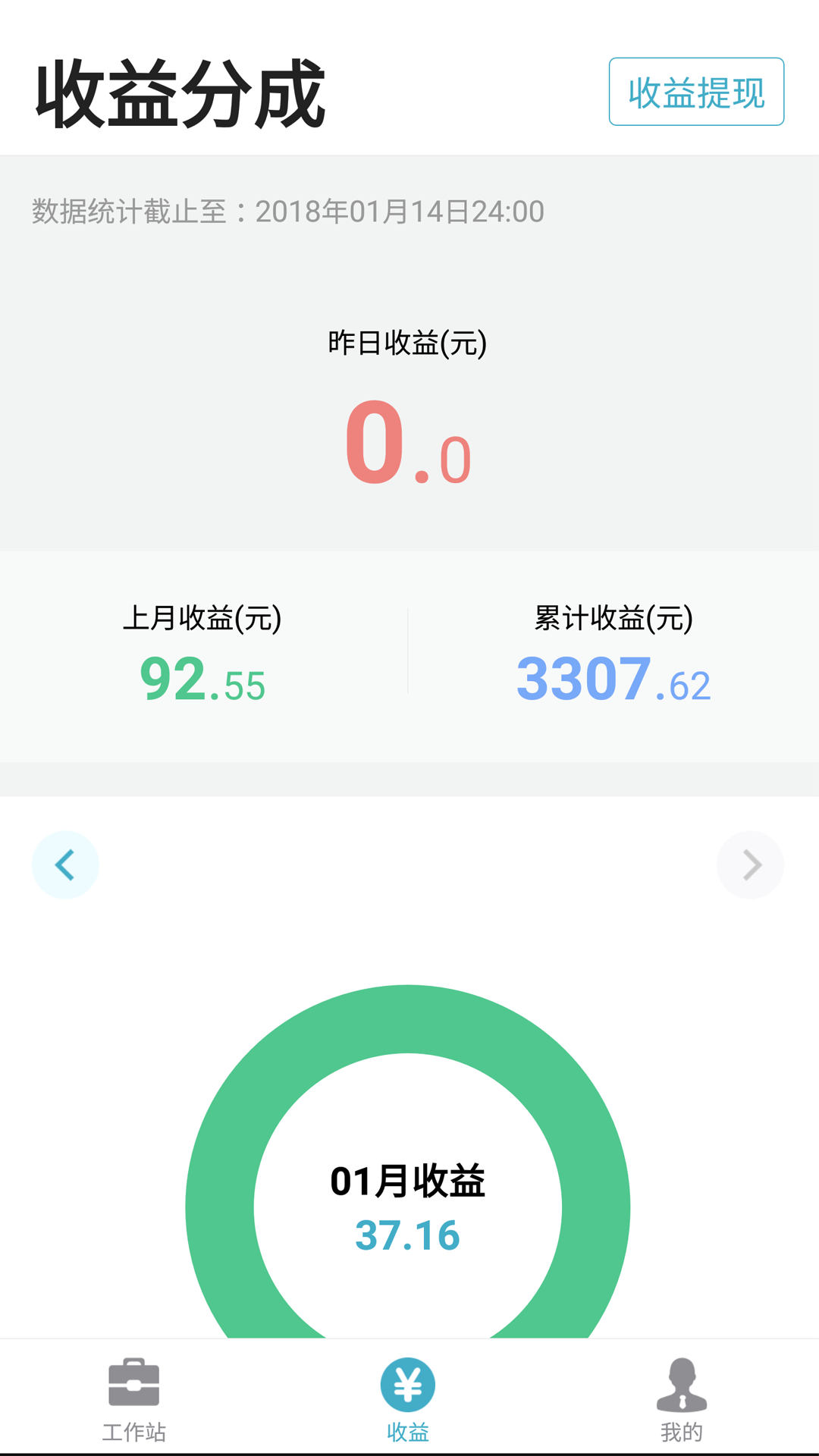Click the 收益提现 withdrawal button
The image size is (819, 1456).
point(695,93)
